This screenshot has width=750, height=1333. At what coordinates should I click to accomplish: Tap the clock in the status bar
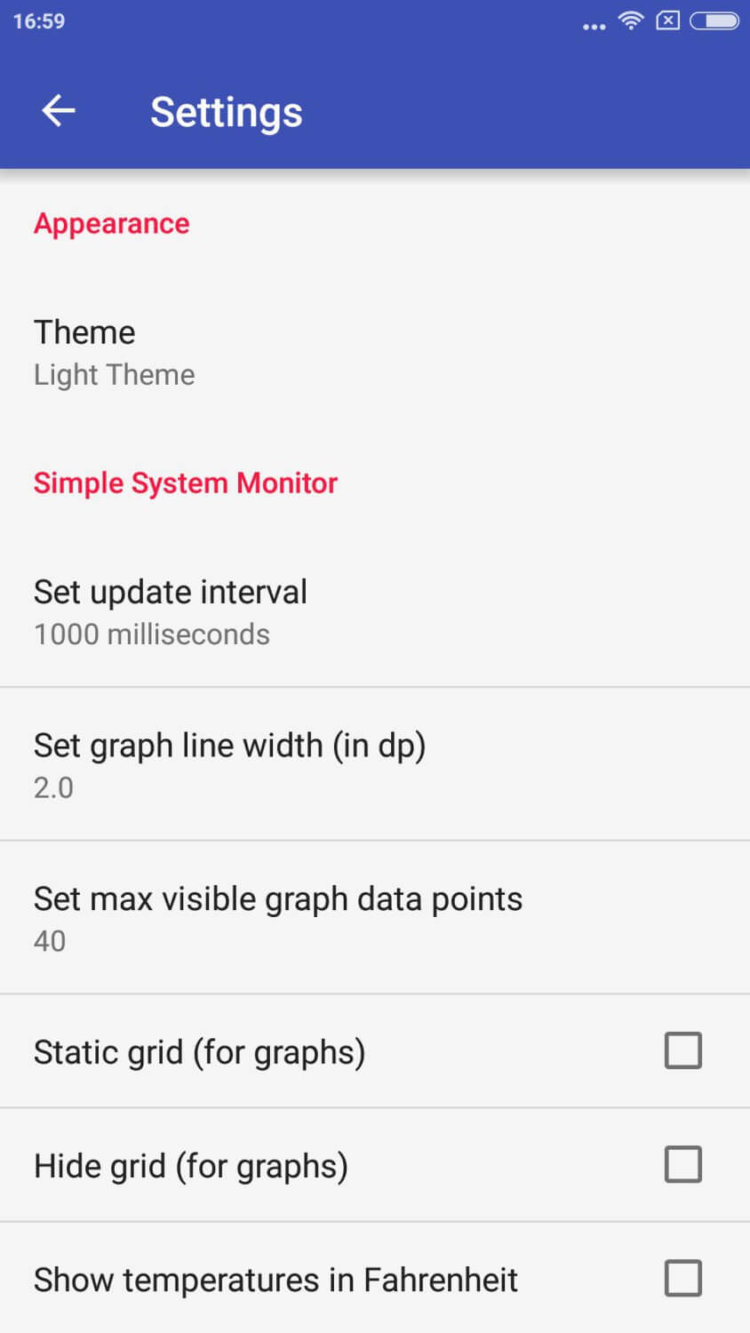pos(37,19)
